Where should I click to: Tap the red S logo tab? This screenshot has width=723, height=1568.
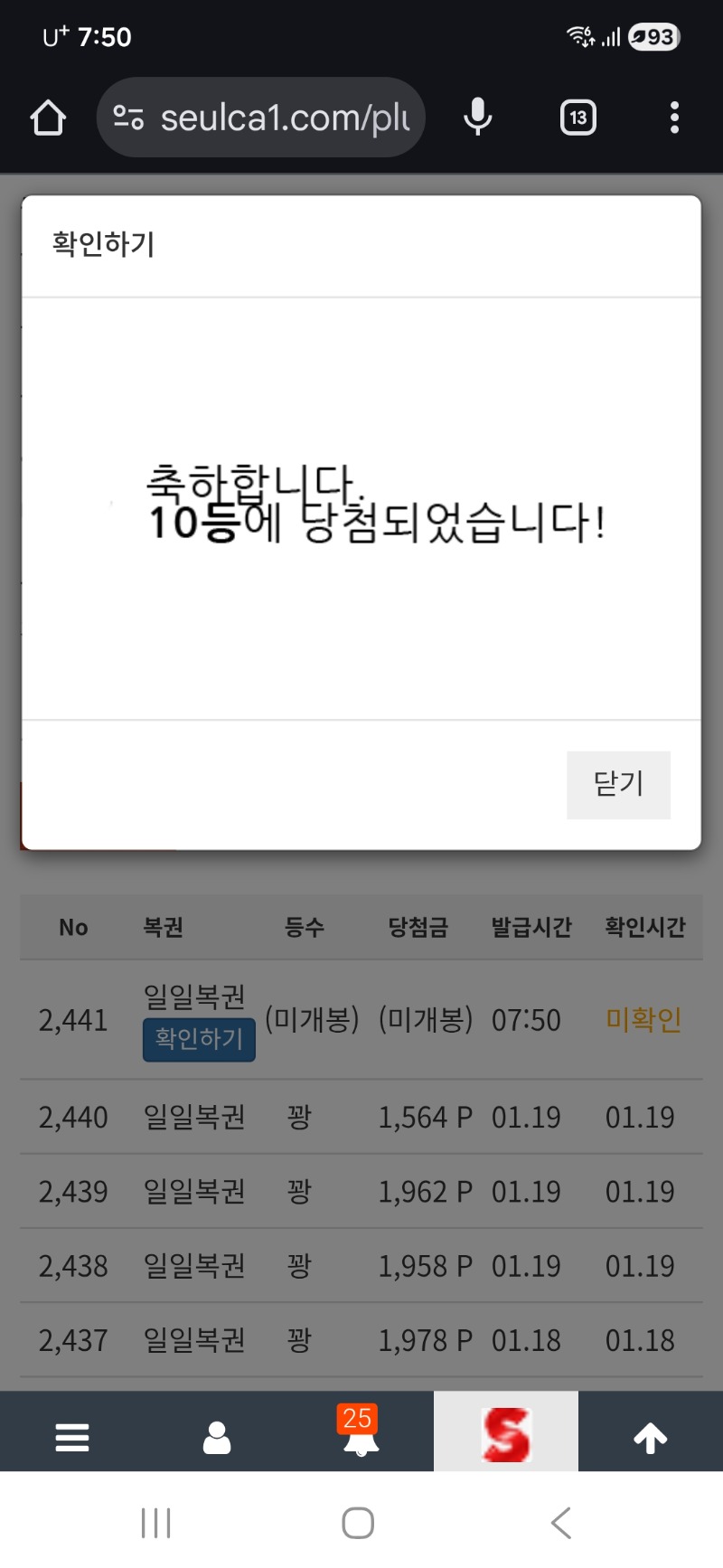coord(506,1435)
